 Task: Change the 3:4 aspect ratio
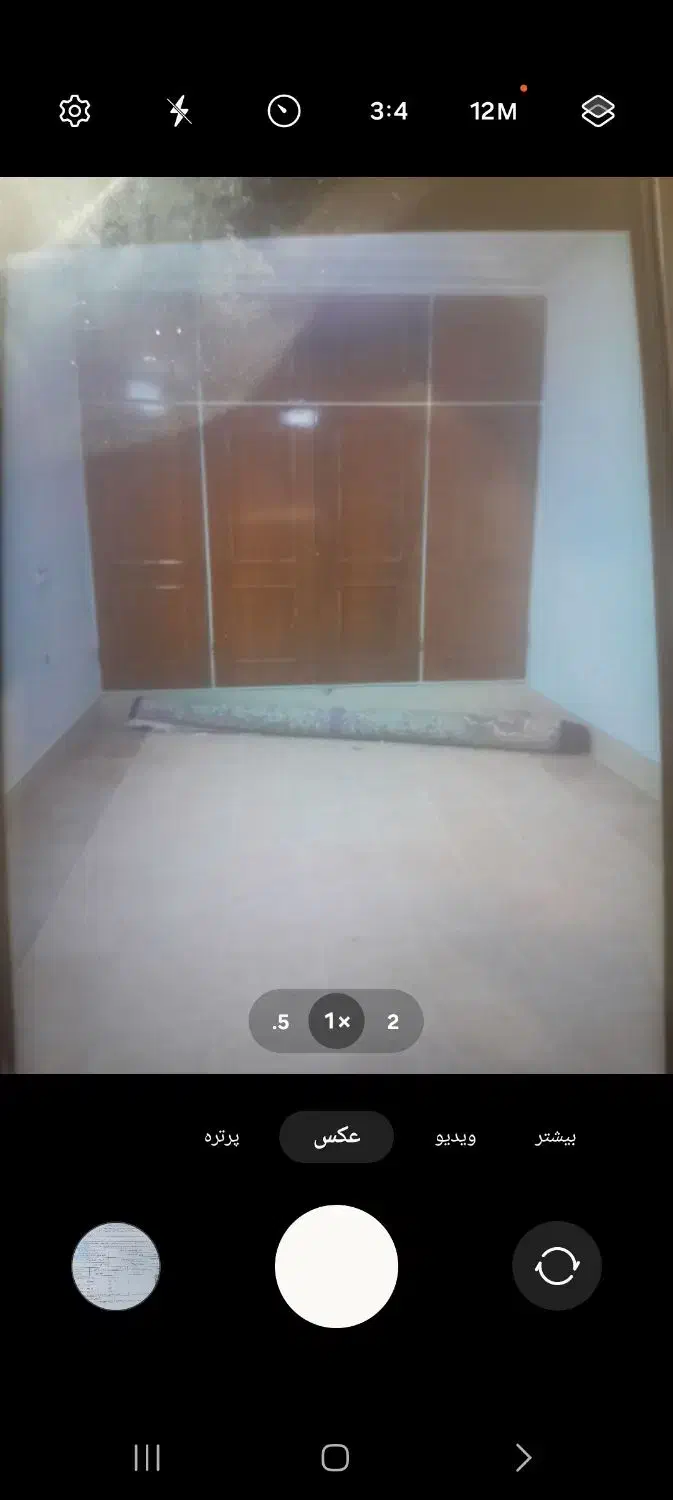(389, 111)
